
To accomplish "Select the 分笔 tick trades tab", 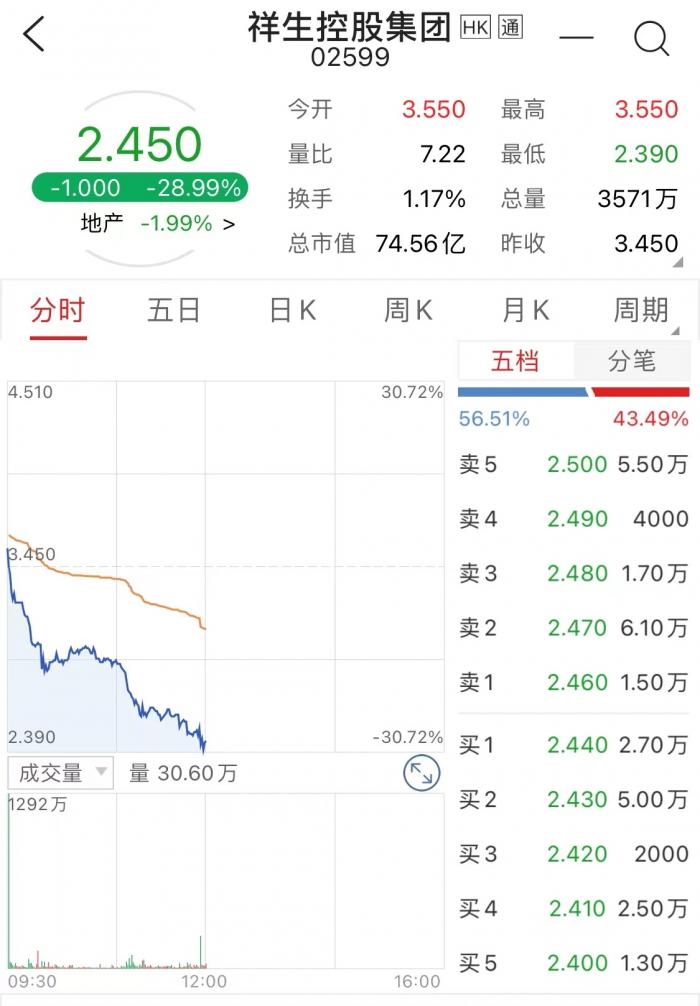I will tap(632, 361).
